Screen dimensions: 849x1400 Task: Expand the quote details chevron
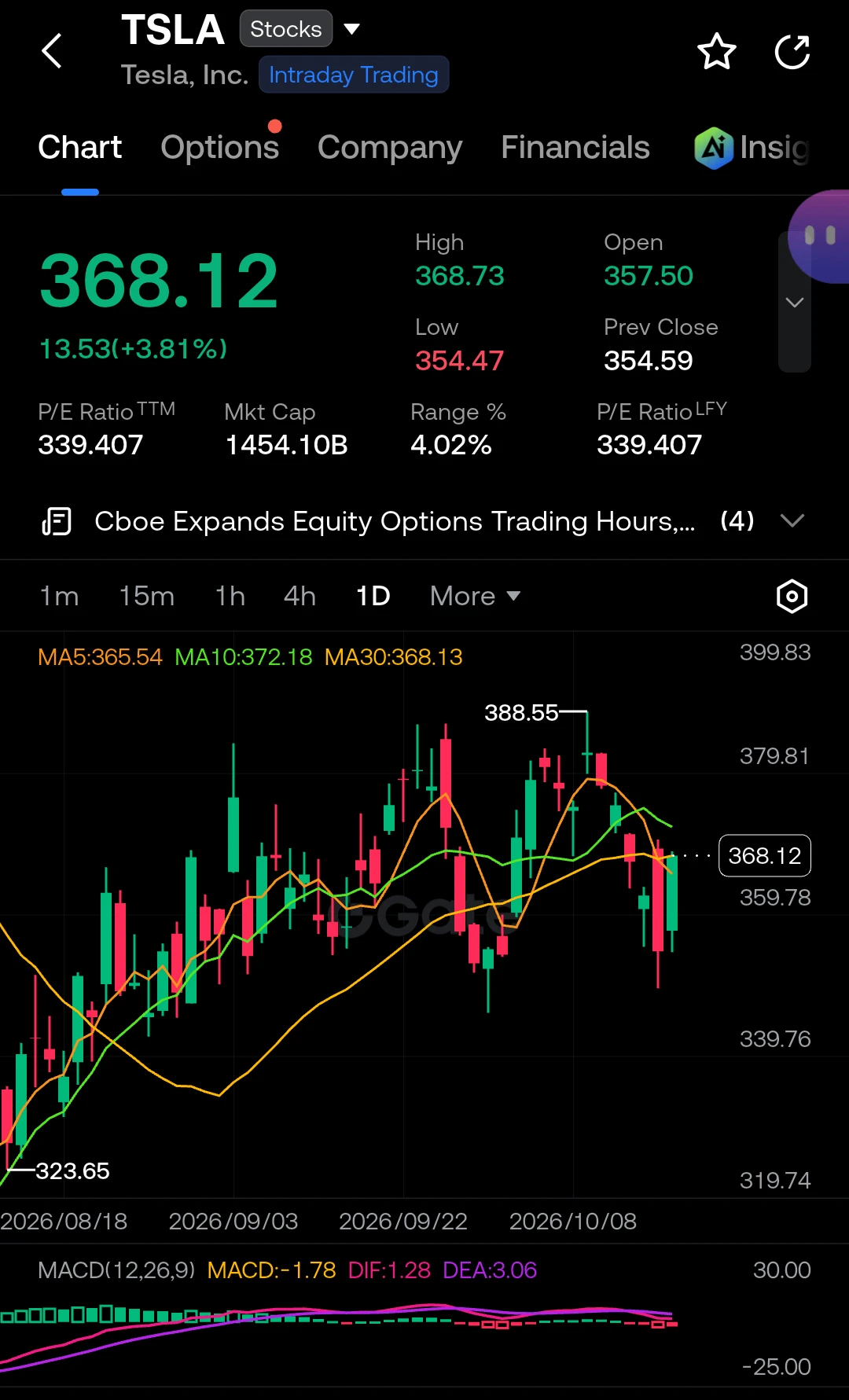tap(795, 303)
